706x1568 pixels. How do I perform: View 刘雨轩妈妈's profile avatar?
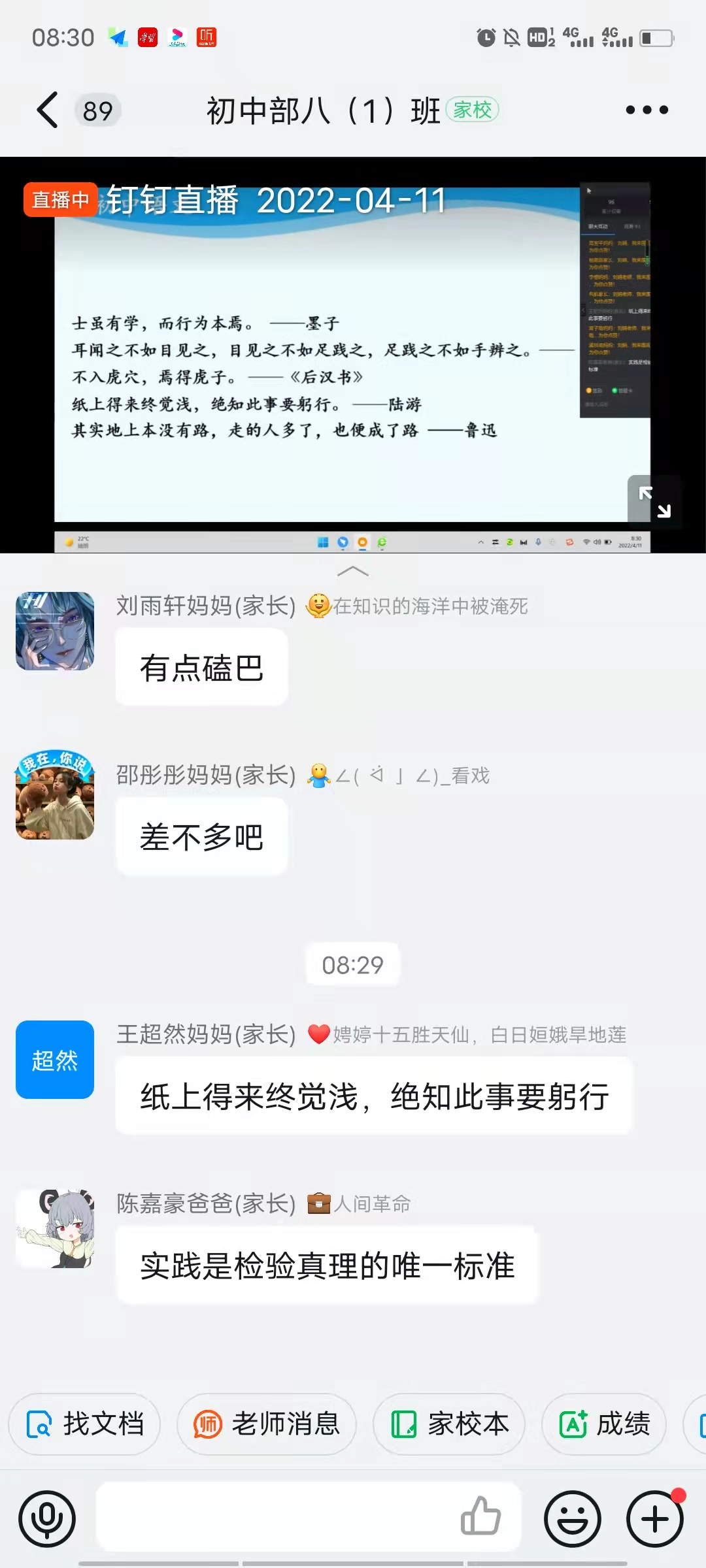point(55,631)
